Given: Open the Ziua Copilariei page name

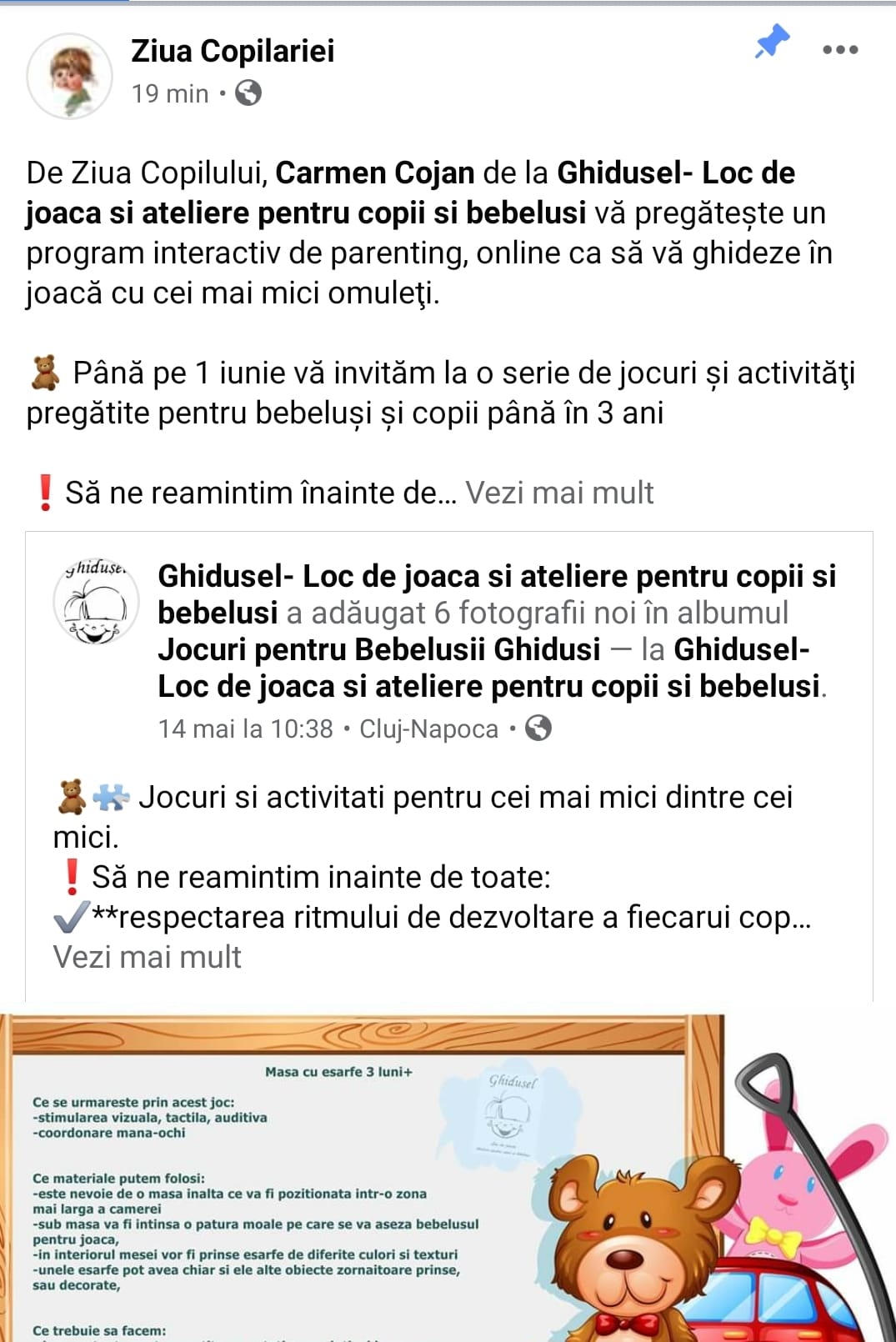Looking at the screenshot, I should coord(233,51).
